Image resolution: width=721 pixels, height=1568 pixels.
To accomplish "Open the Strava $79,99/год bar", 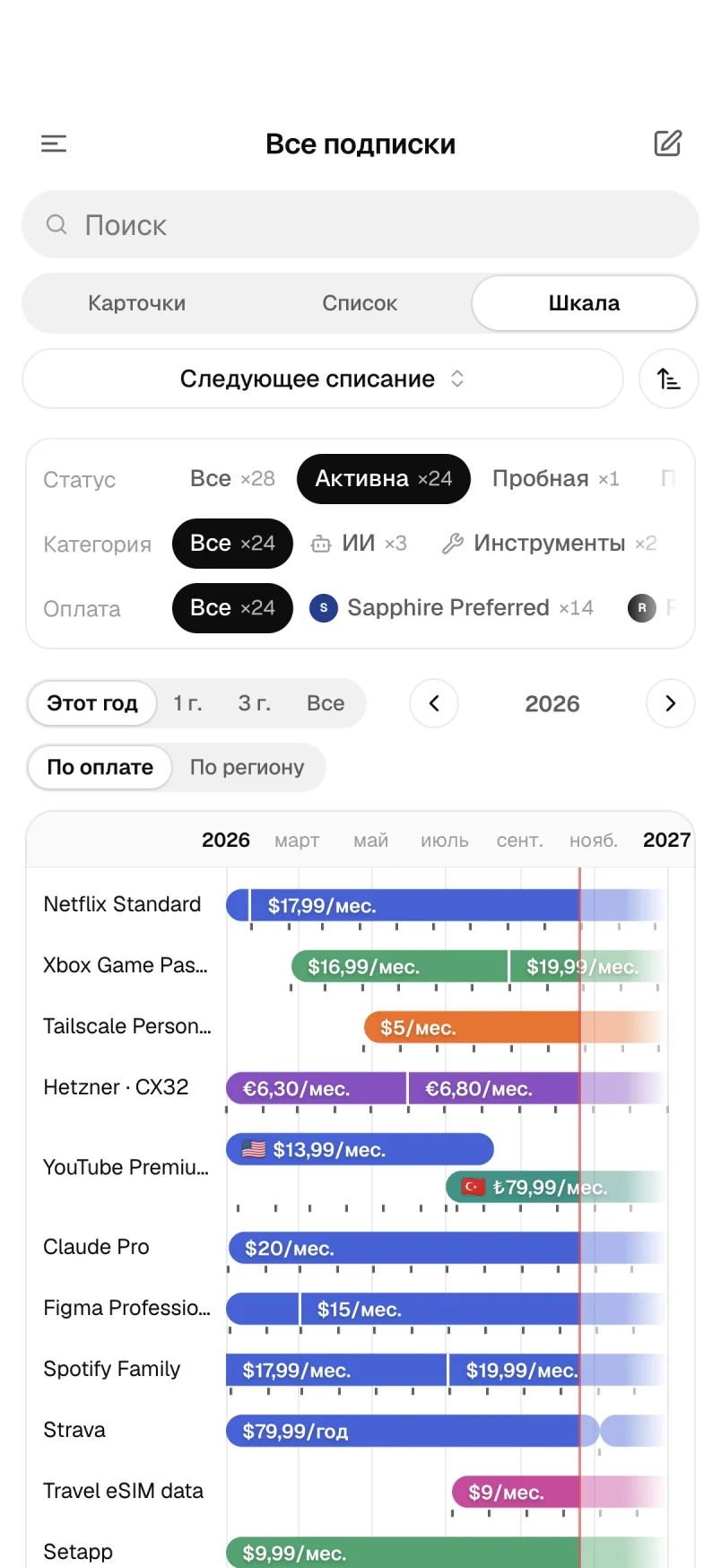I will pyautogui.click(x=413, y=1431).
